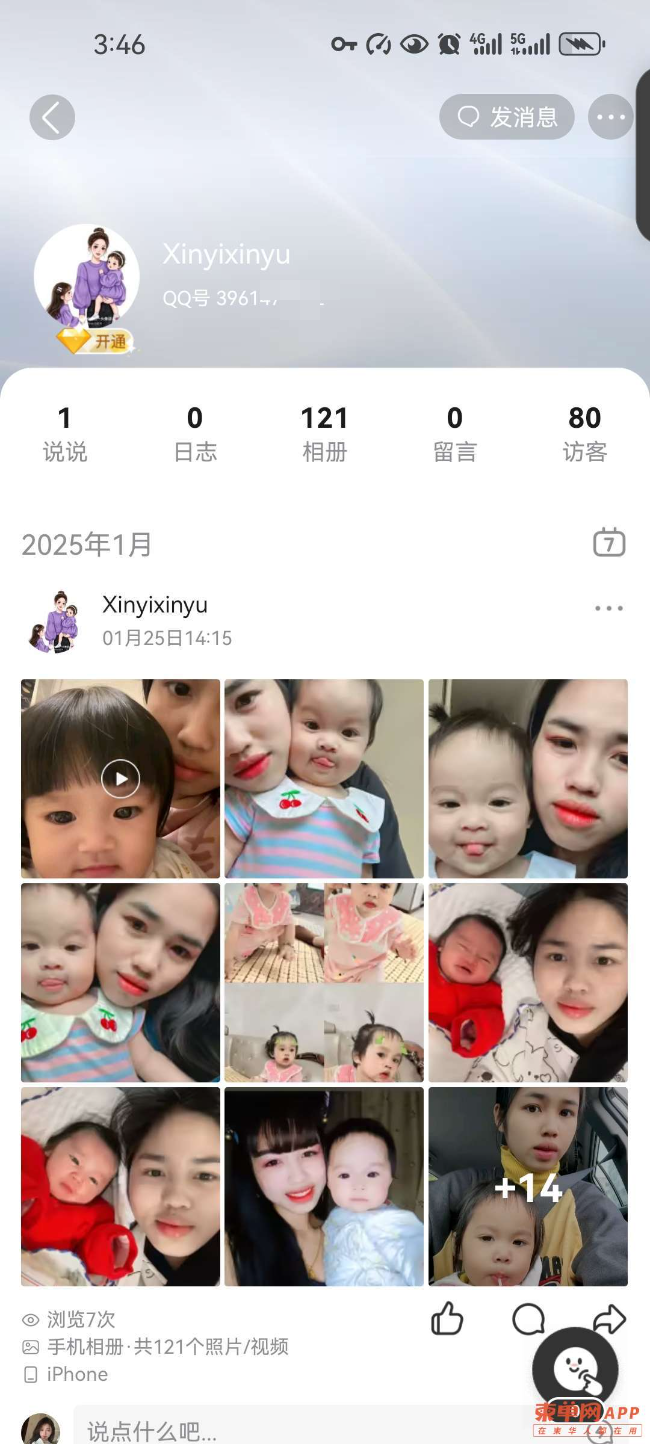Tap the 开通 yellow diamond badge
650x1444 pixels.
[95, 342]
